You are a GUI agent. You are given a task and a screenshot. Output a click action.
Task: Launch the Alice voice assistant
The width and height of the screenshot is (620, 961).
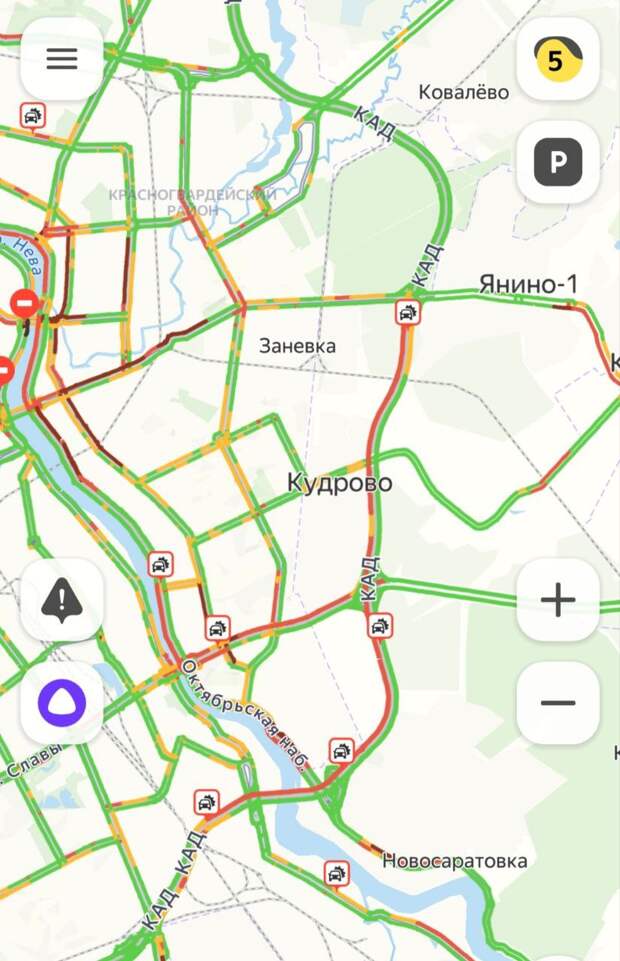click(x=61, y=703)
